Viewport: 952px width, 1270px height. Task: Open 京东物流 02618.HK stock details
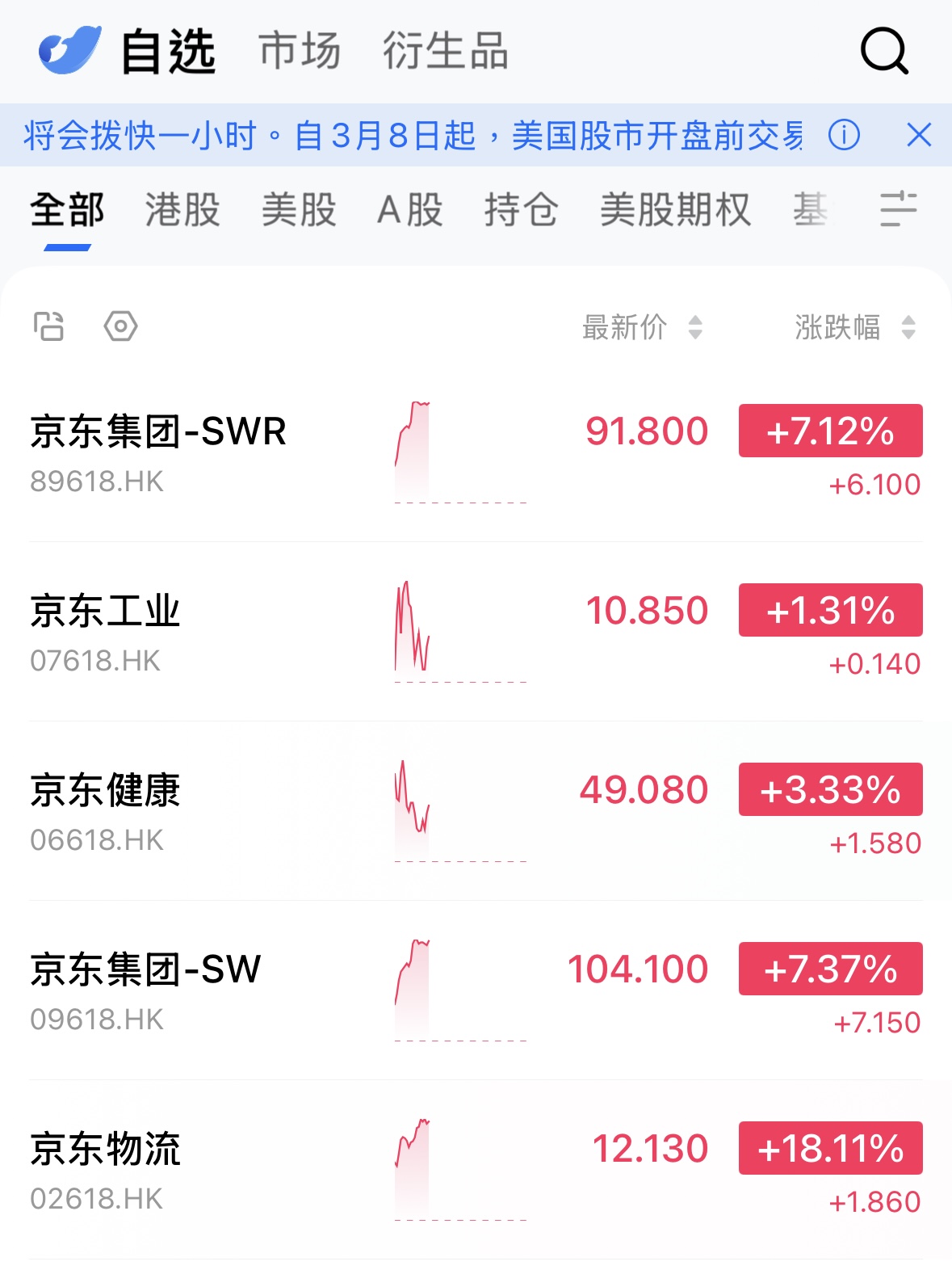[105, 1170]
